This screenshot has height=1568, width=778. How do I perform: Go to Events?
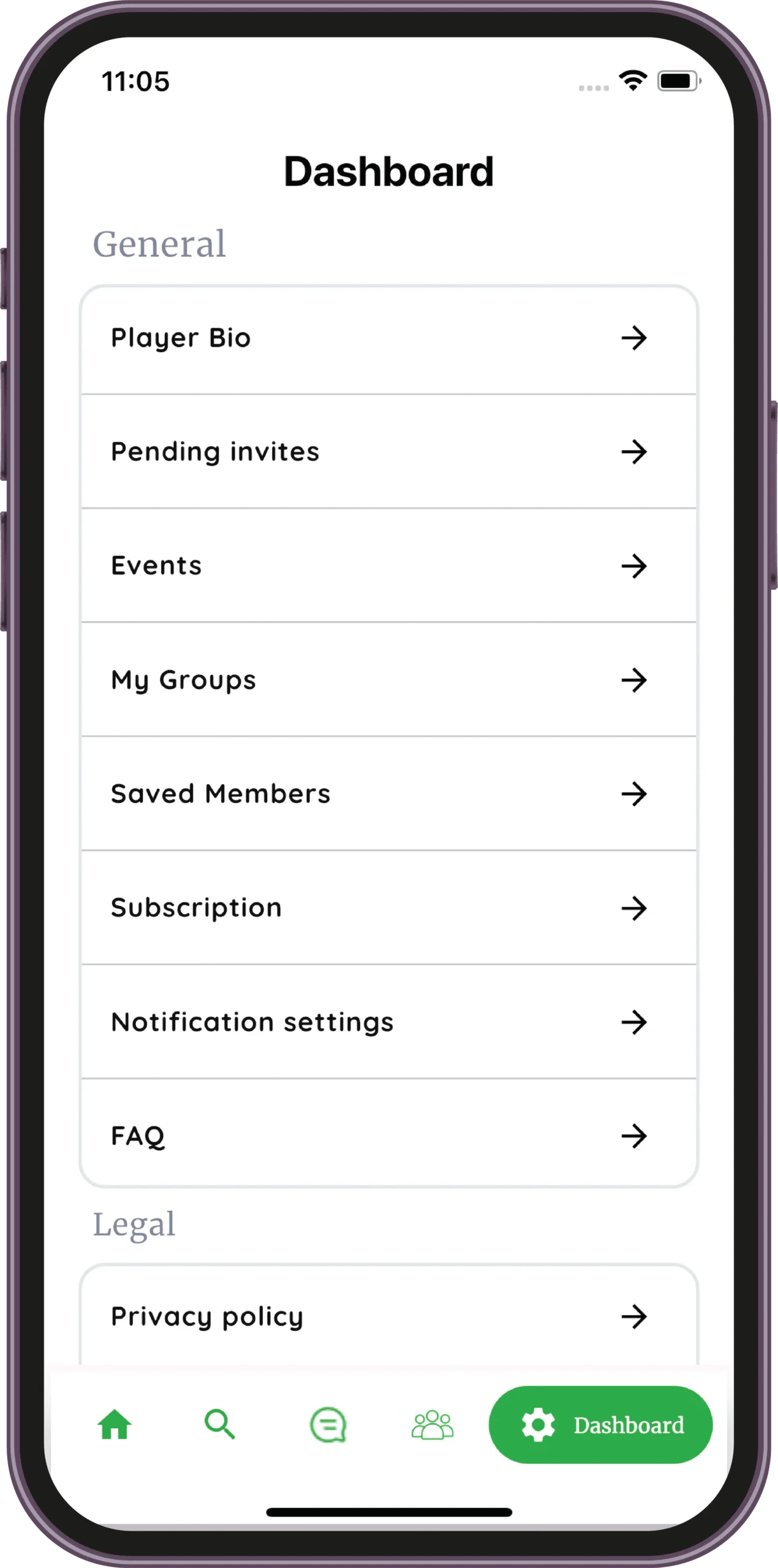(x=389, y=565)
